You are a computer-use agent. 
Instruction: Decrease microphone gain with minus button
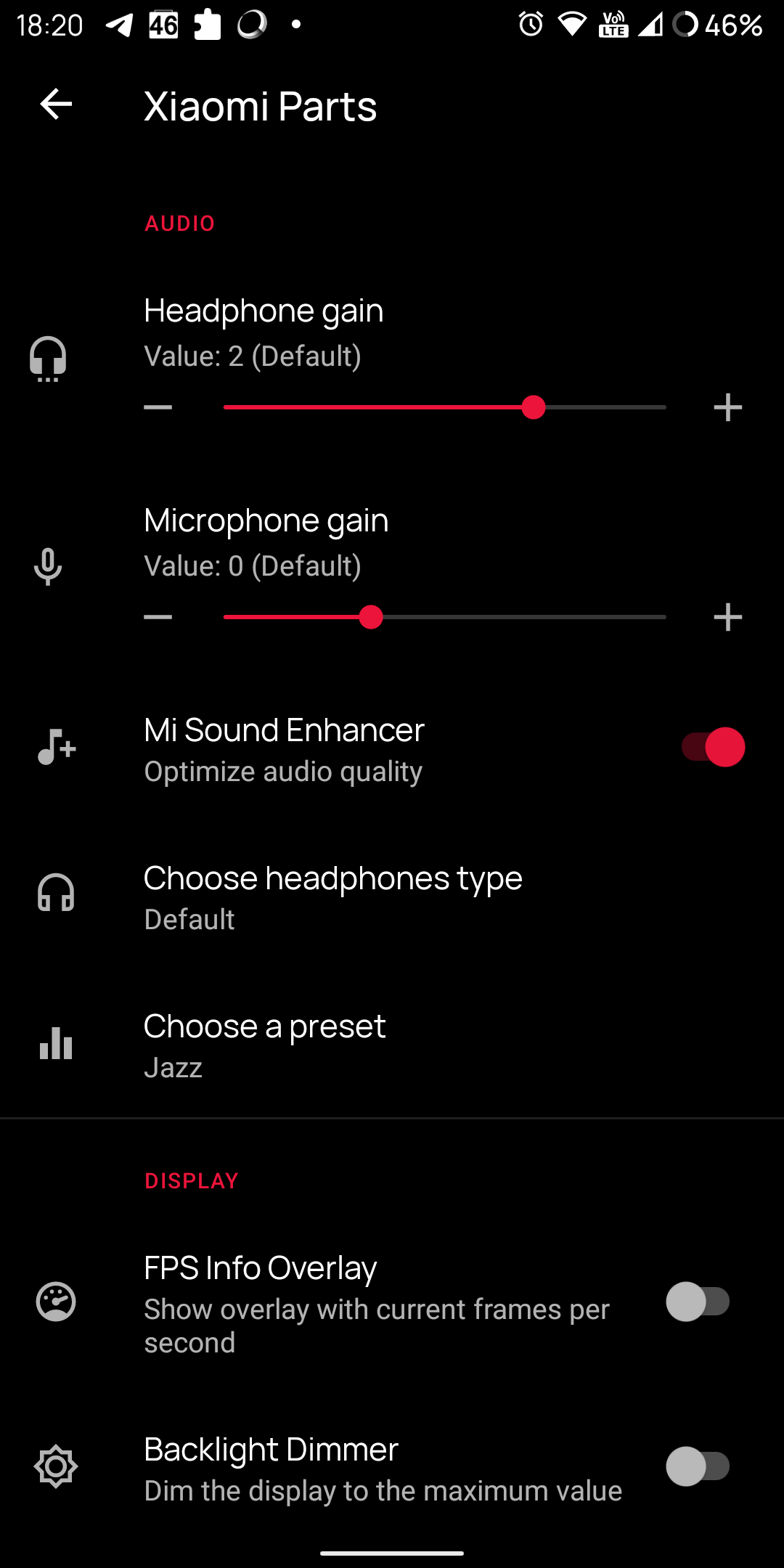coord(158,617)
